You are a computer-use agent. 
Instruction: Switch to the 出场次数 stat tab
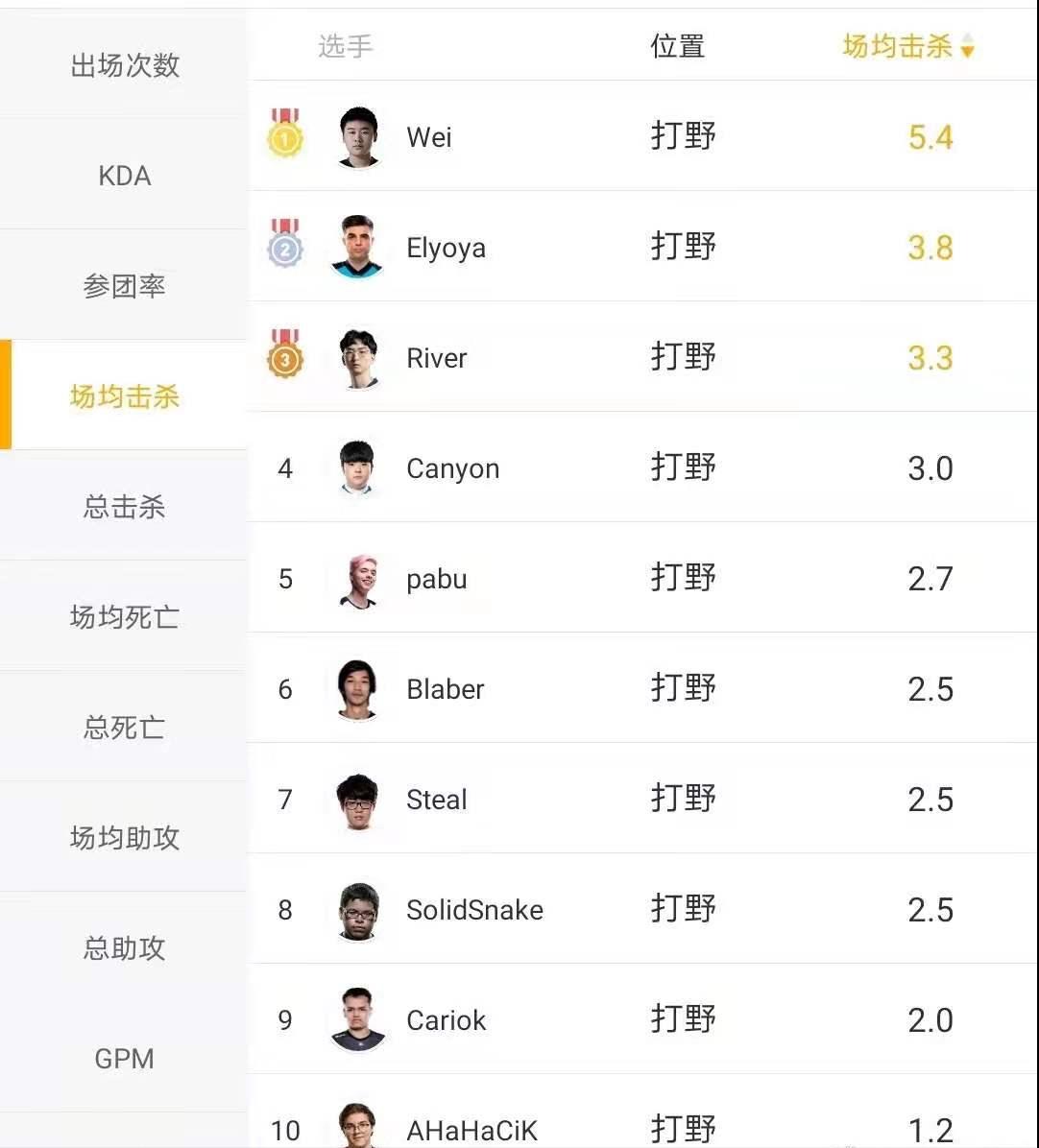point(125,65)
